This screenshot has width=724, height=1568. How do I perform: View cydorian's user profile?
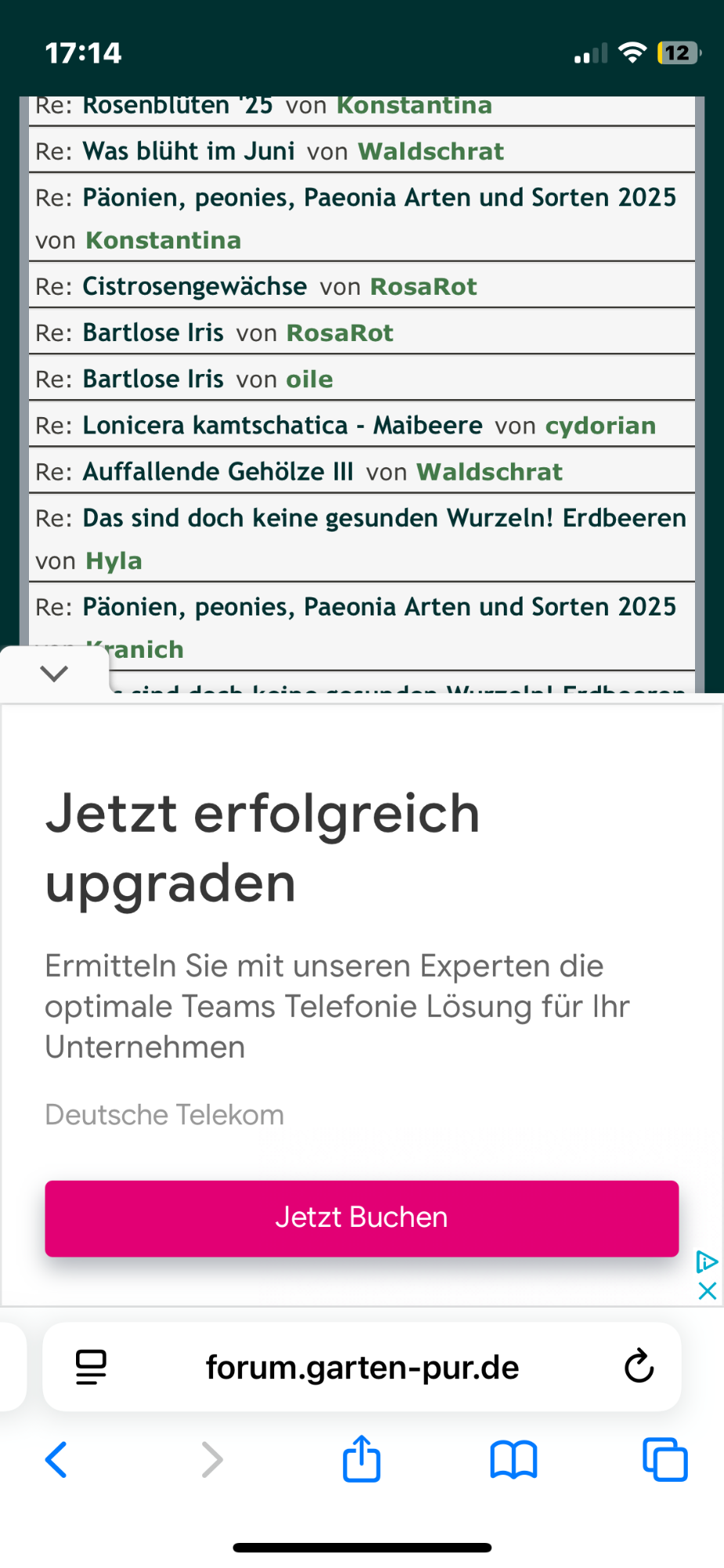(x=600, y=426)
